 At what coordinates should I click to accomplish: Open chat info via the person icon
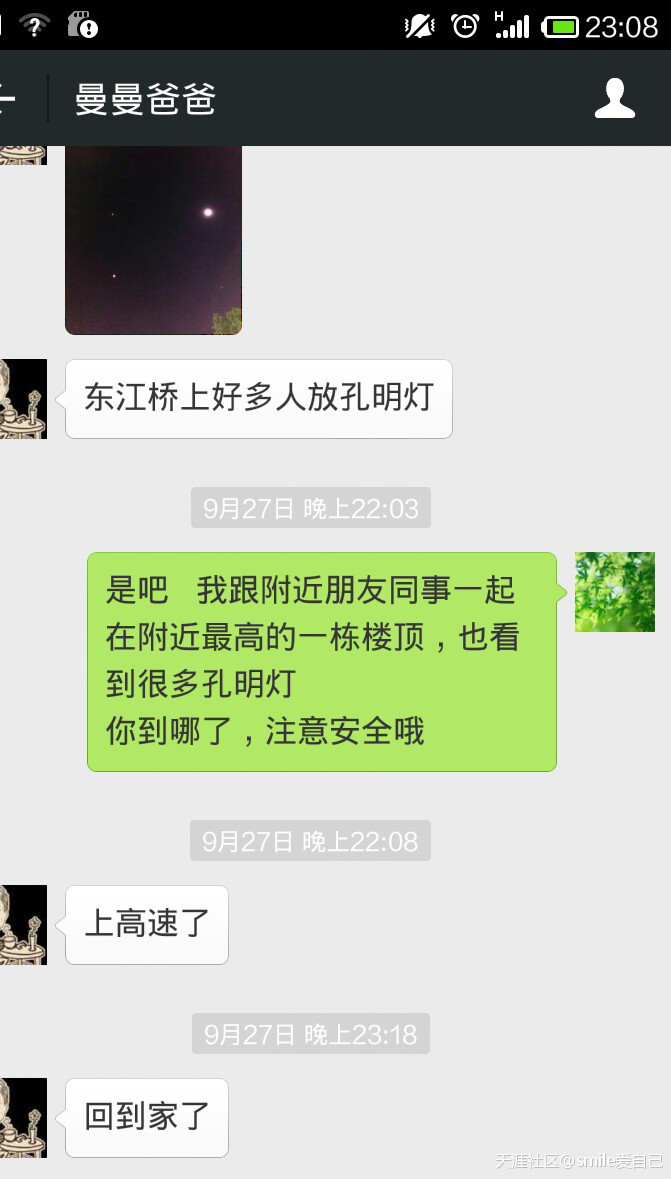[x=614, y=98]
